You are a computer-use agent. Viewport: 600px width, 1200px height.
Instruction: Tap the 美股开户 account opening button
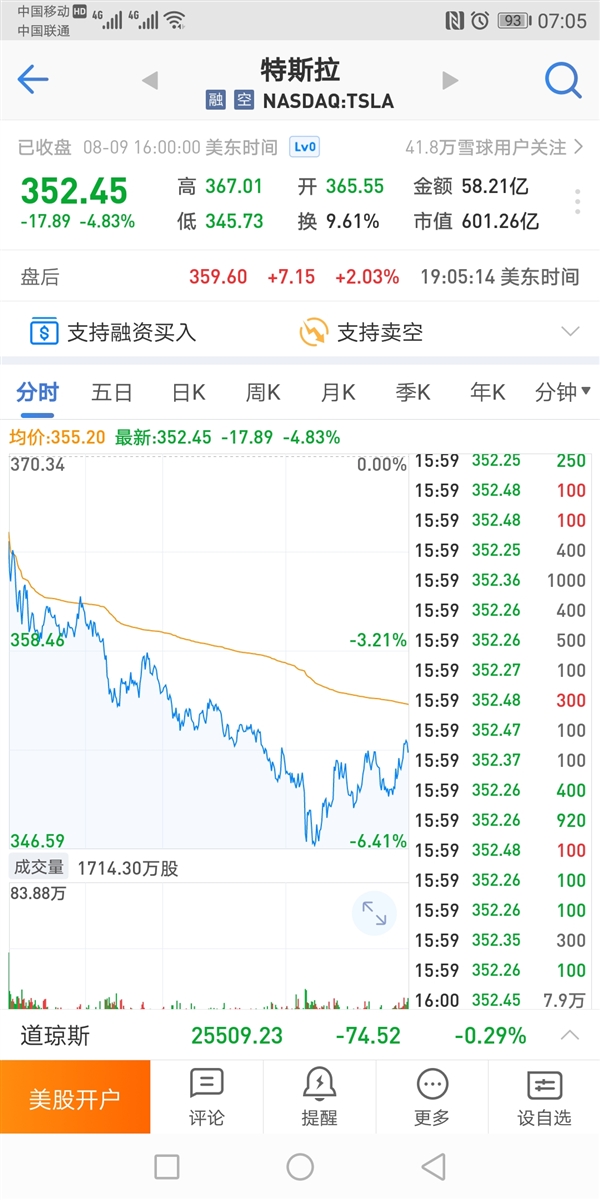coord(75,1098)
